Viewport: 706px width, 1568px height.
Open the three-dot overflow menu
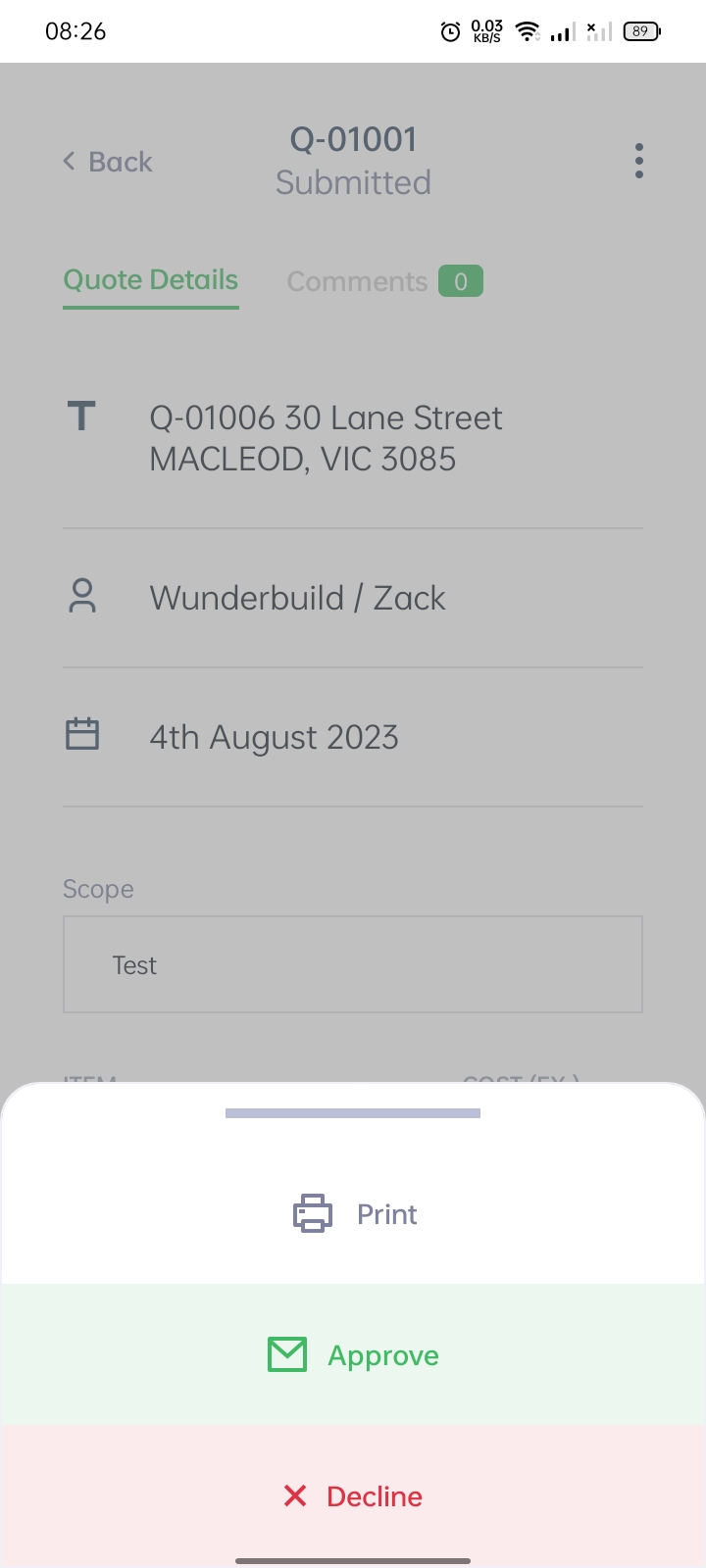(639, 161)
